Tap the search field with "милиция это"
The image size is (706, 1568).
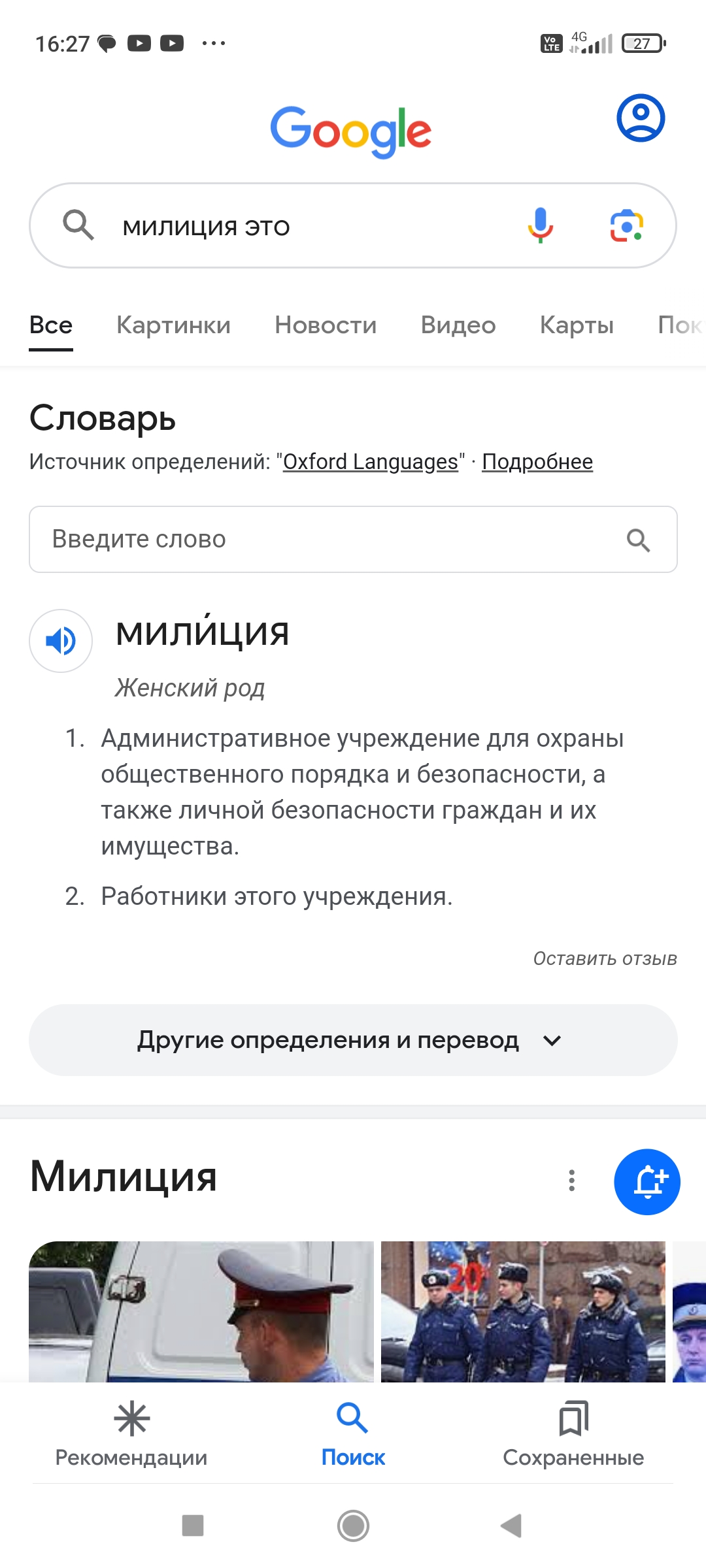[294, 227]
